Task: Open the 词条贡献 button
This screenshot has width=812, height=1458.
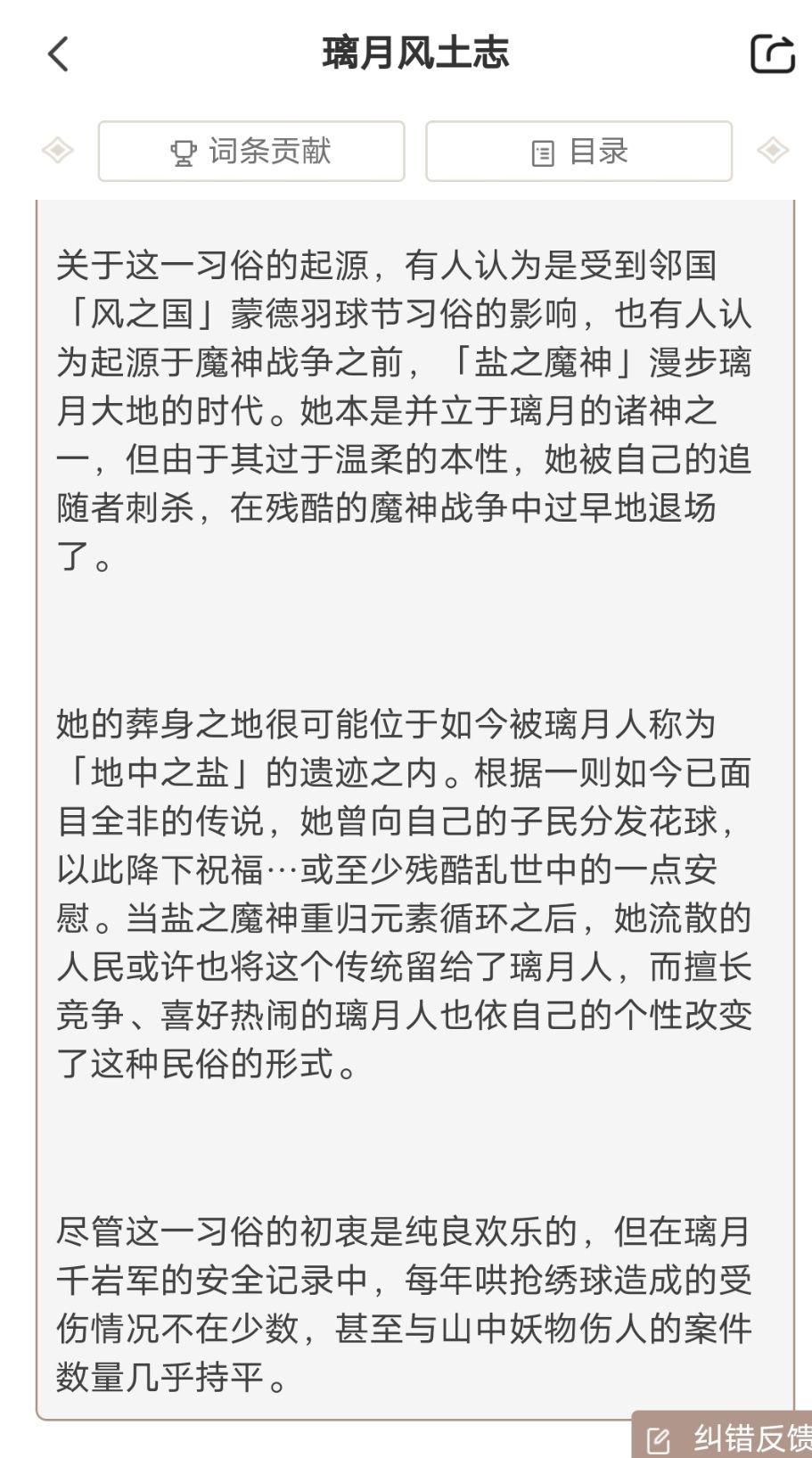Action: (x=251, y=152)
